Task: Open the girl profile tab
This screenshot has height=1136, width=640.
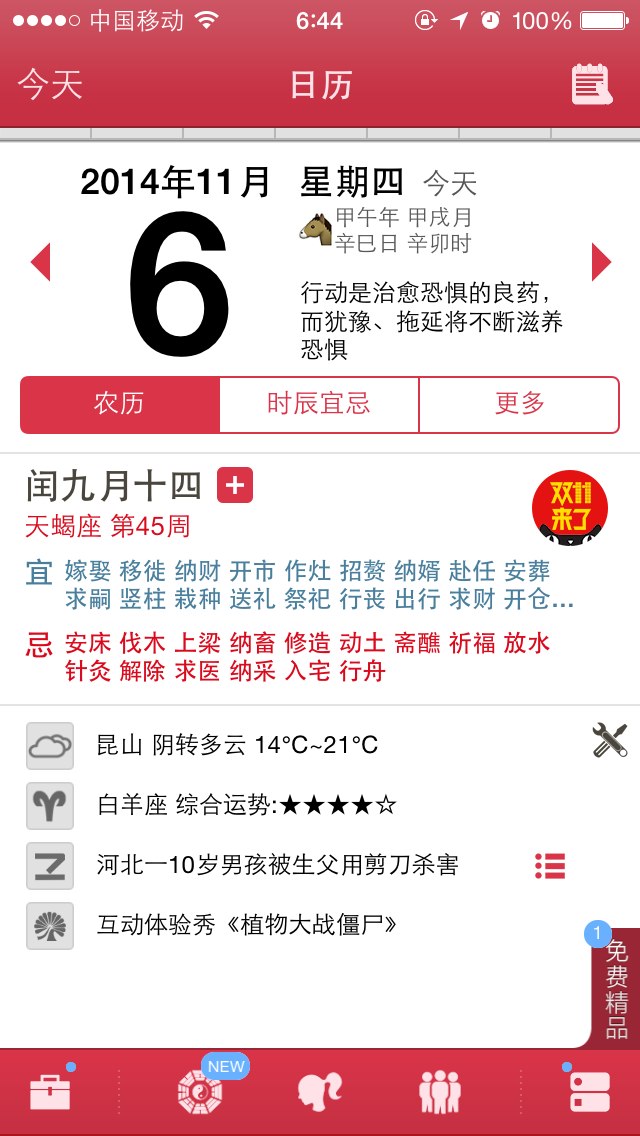Action: (320, 1091)
